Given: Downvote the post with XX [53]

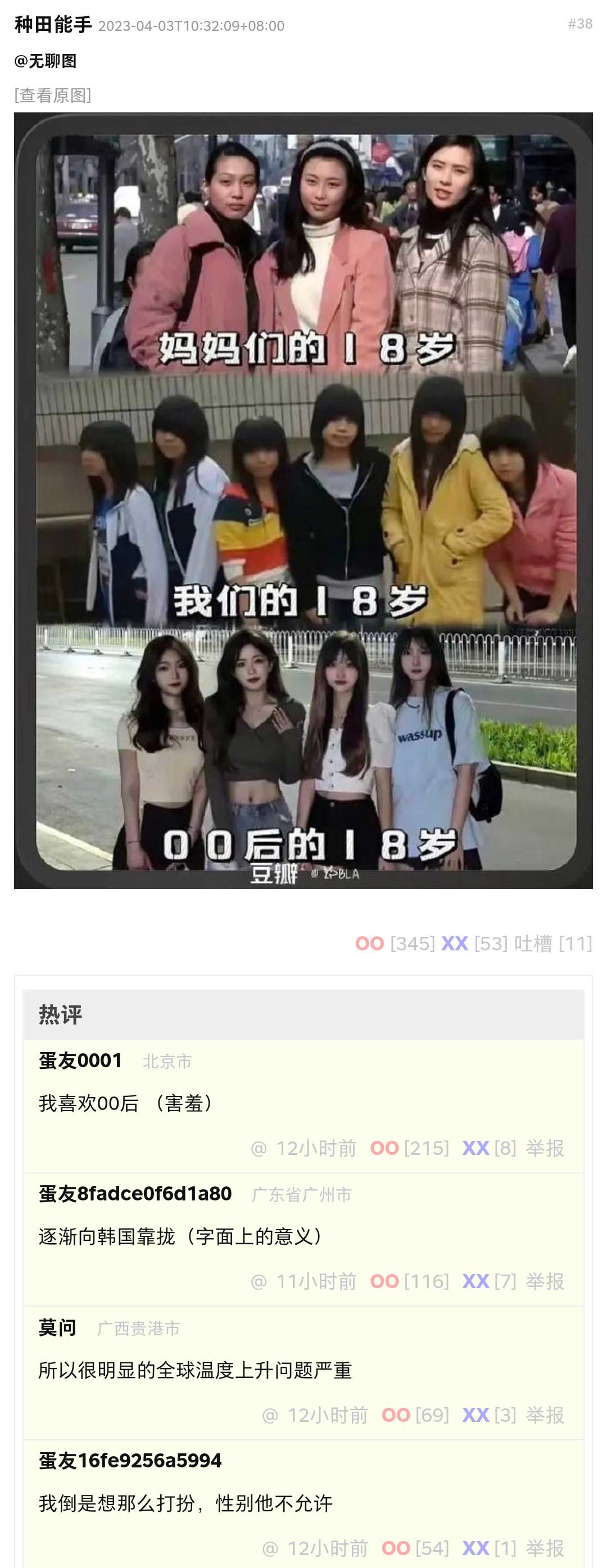Looking at the screenshot, I should 454,944.
